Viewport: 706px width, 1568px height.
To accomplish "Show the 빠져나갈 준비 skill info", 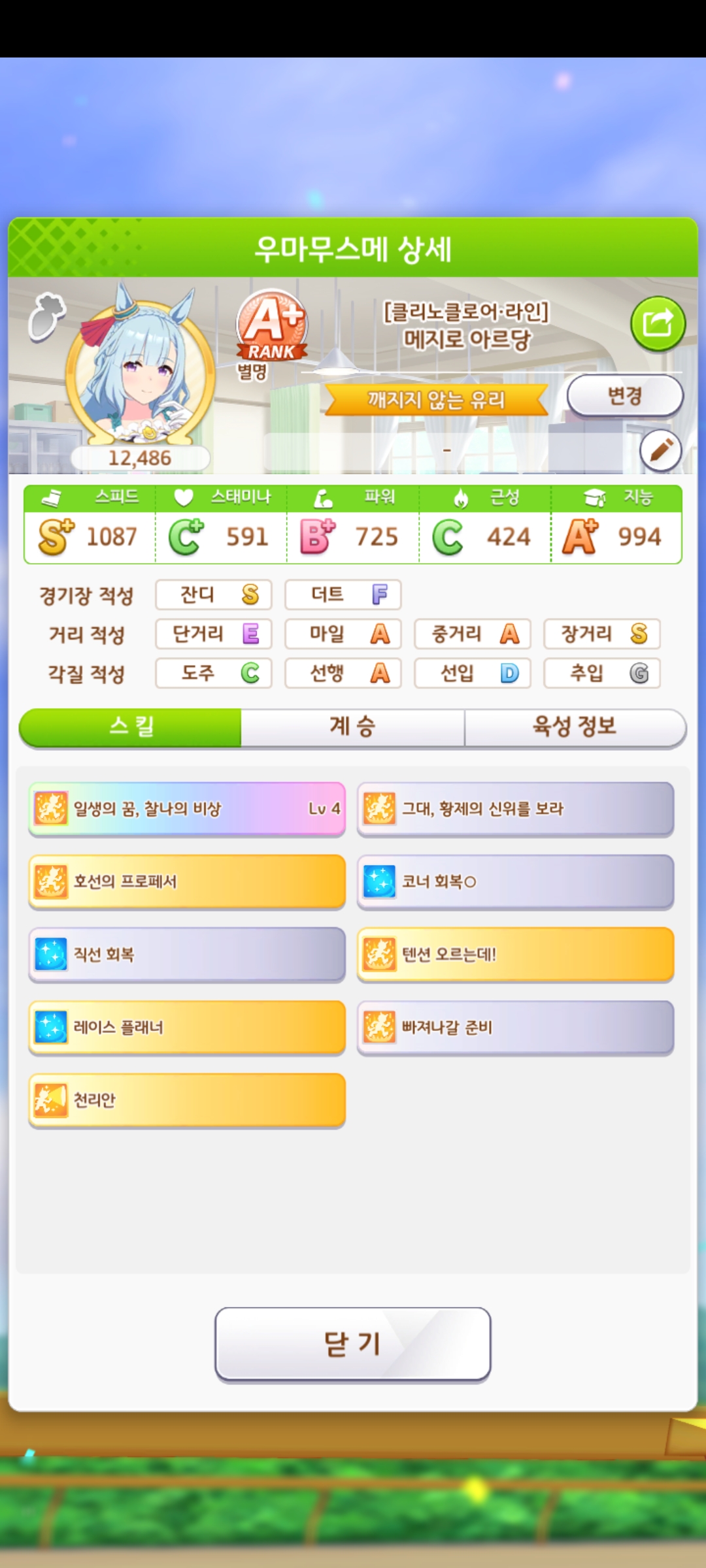I will [515, 1027].
